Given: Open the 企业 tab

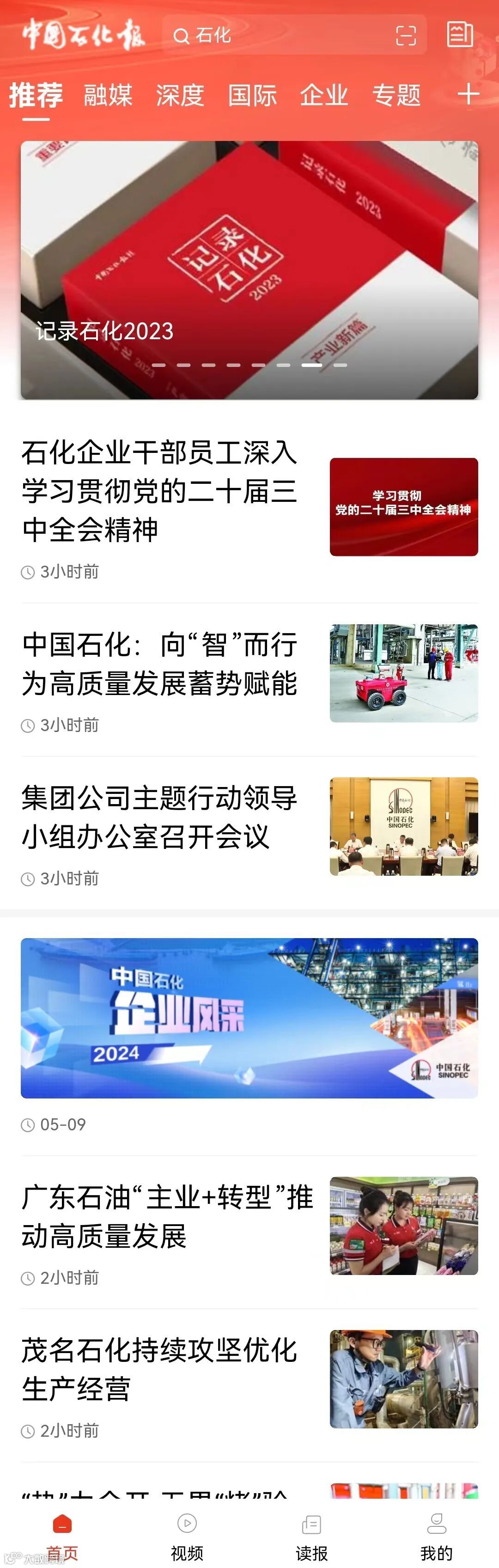Looking at the screenshot, I should (324, 96).
